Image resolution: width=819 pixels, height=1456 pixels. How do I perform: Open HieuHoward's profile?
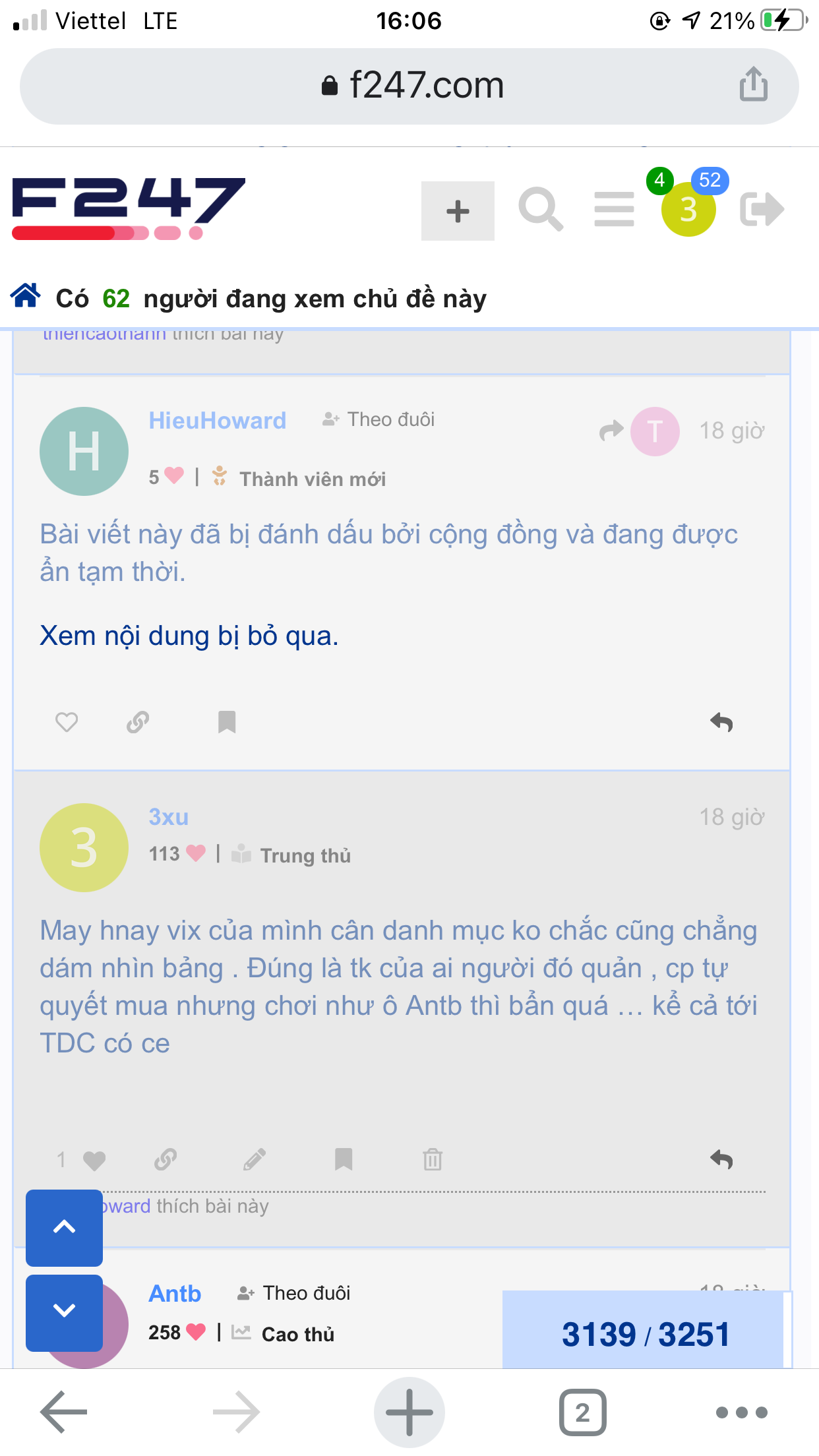[x=217, y=420]
